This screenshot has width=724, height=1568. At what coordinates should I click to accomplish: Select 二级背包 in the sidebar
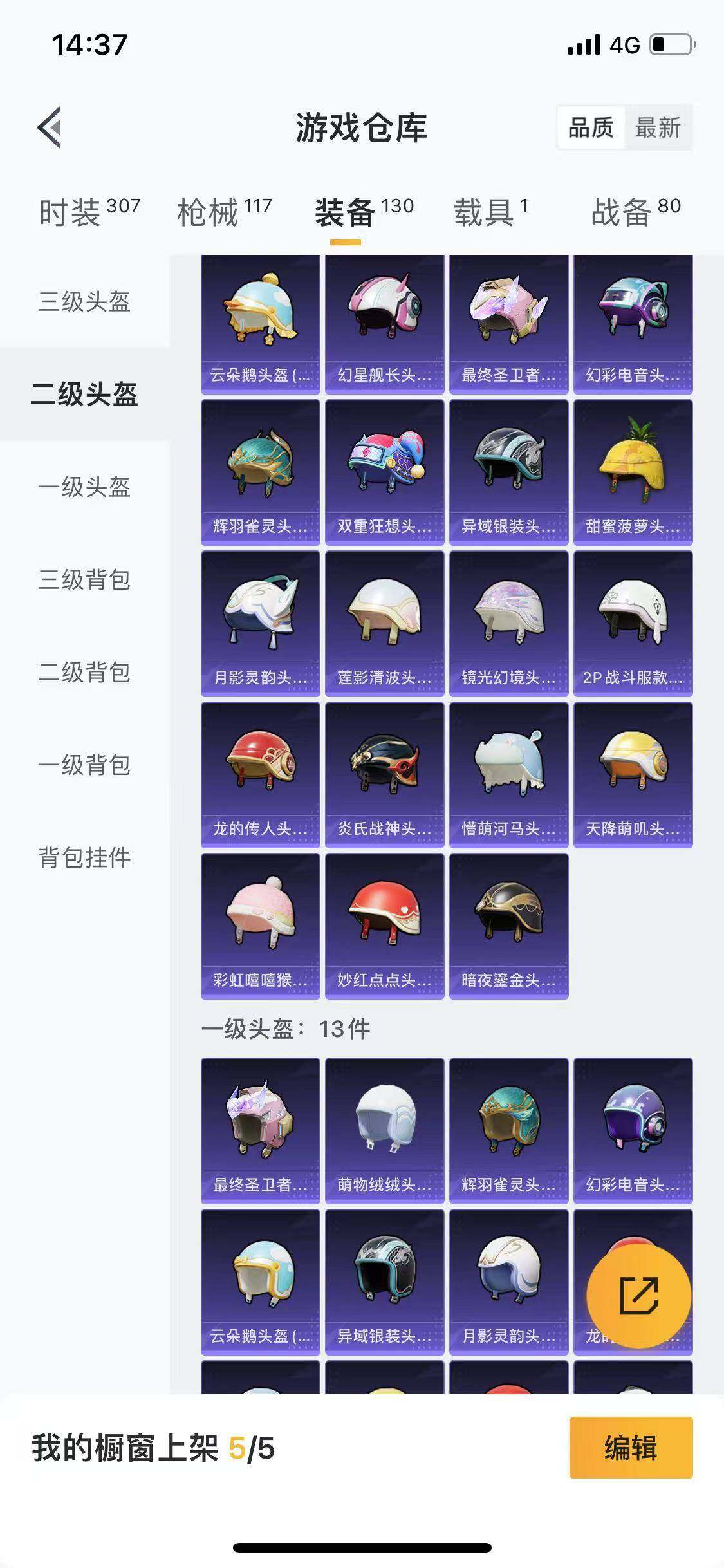84,672
